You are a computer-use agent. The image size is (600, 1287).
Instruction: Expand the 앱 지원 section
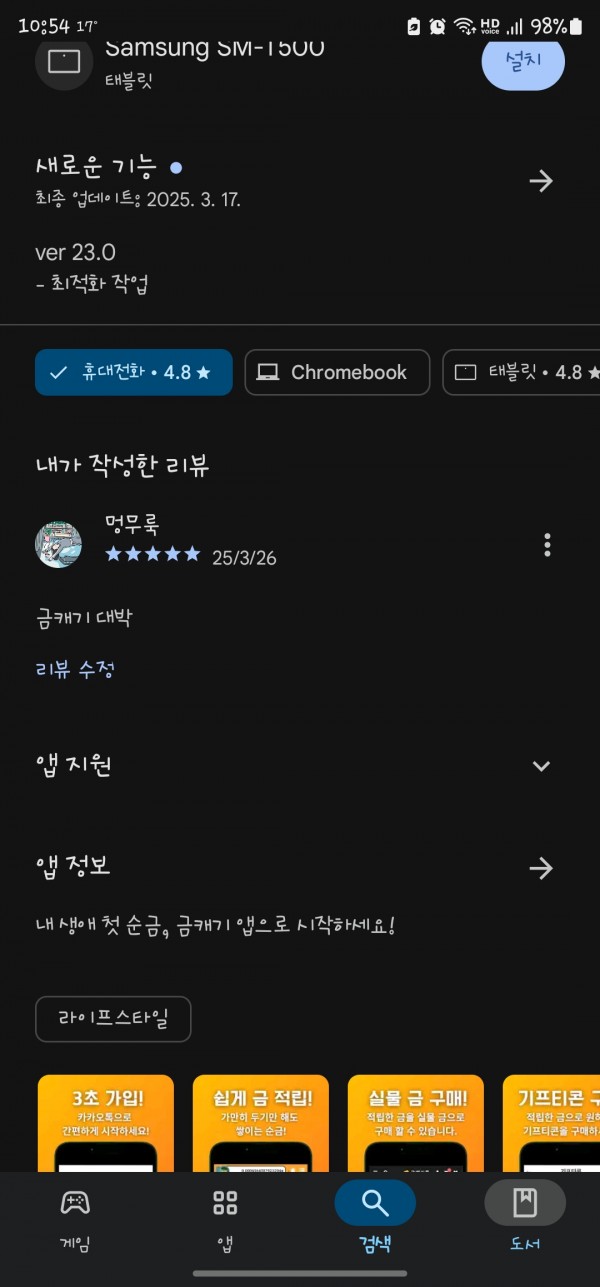(x=541, y=766)
